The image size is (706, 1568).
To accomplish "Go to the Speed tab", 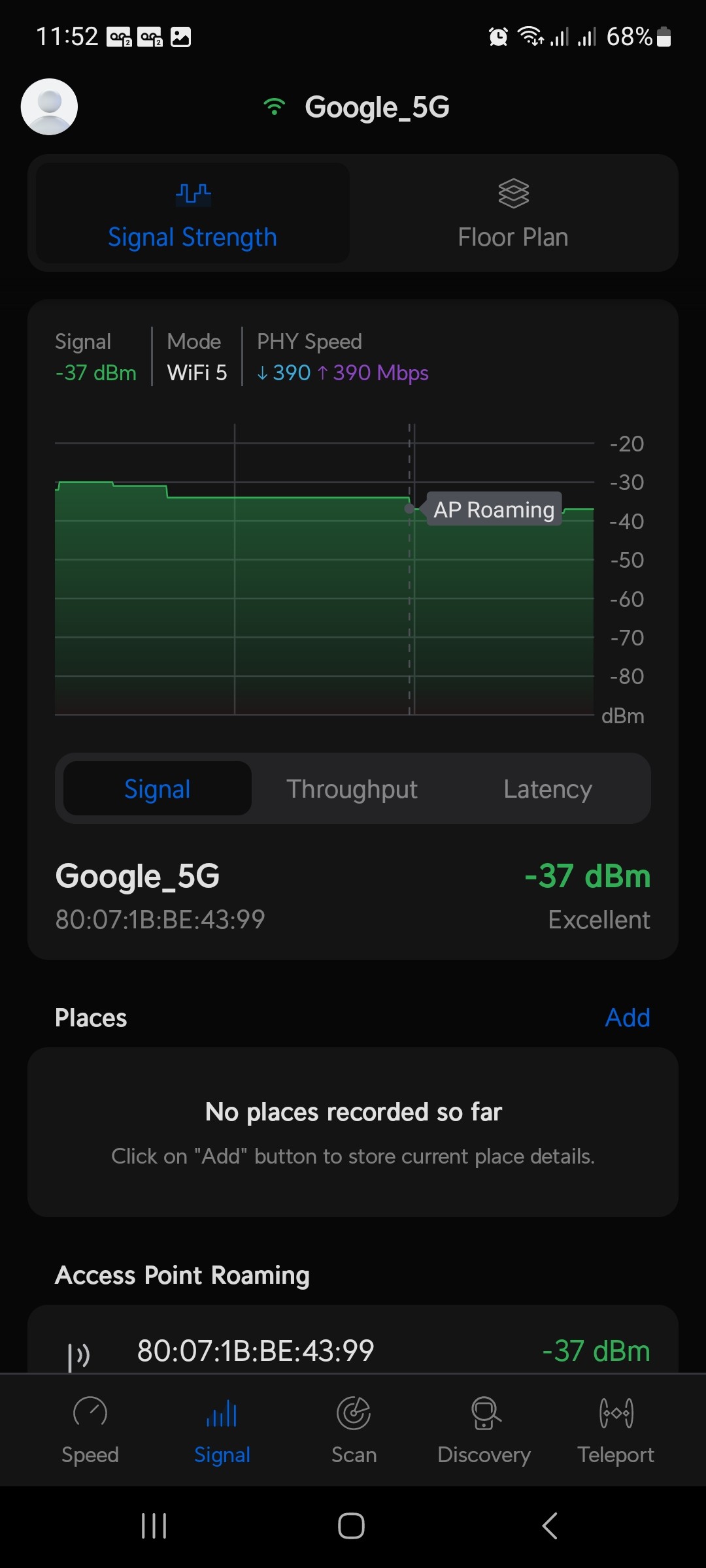I will coord(90,1429).
